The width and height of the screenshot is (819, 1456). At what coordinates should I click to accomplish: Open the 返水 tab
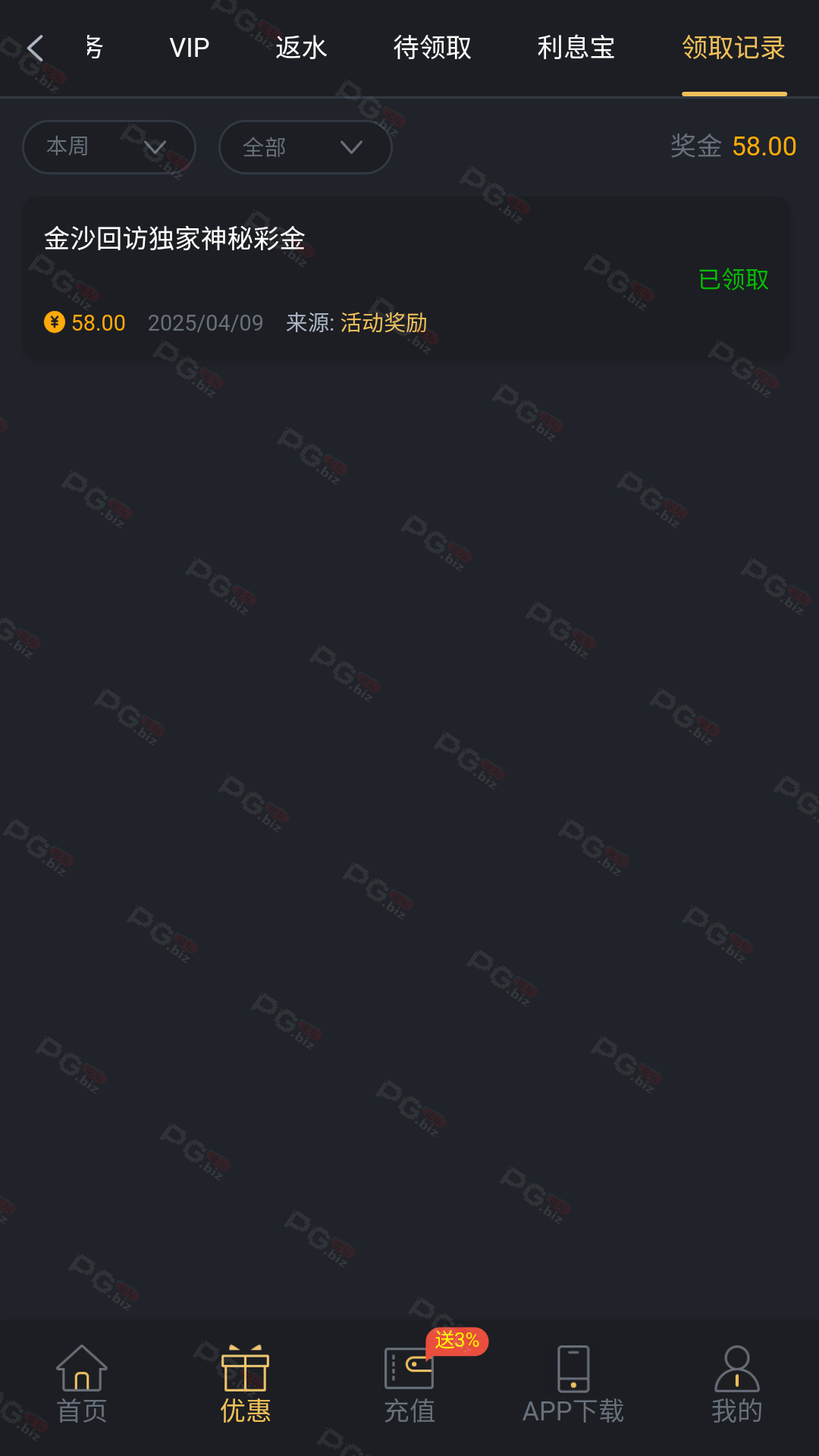pyautogui.click(x=300, y=48)
